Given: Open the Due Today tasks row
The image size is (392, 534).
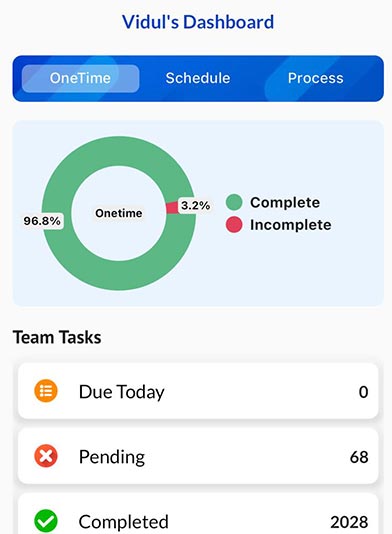Looking at the screenshot, I should (x=198, y=391).
